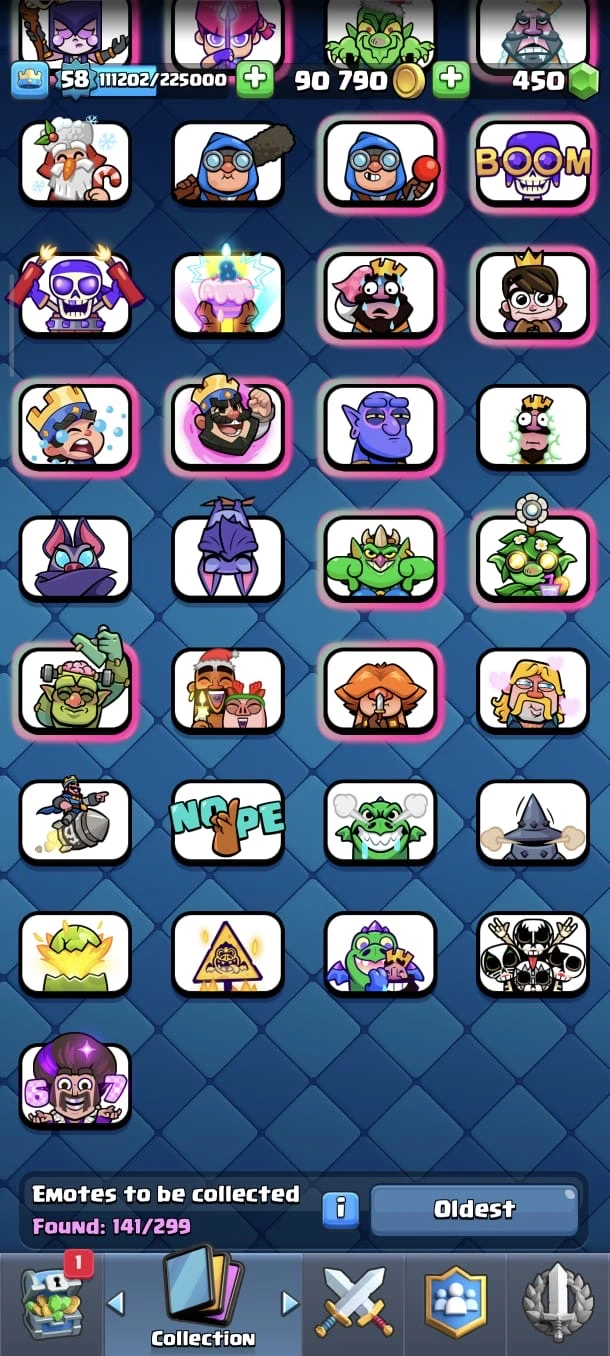Screen dimensions: 610x1356
Task: Pick the snowman with candy cane emote
Action: click(75, 163)
